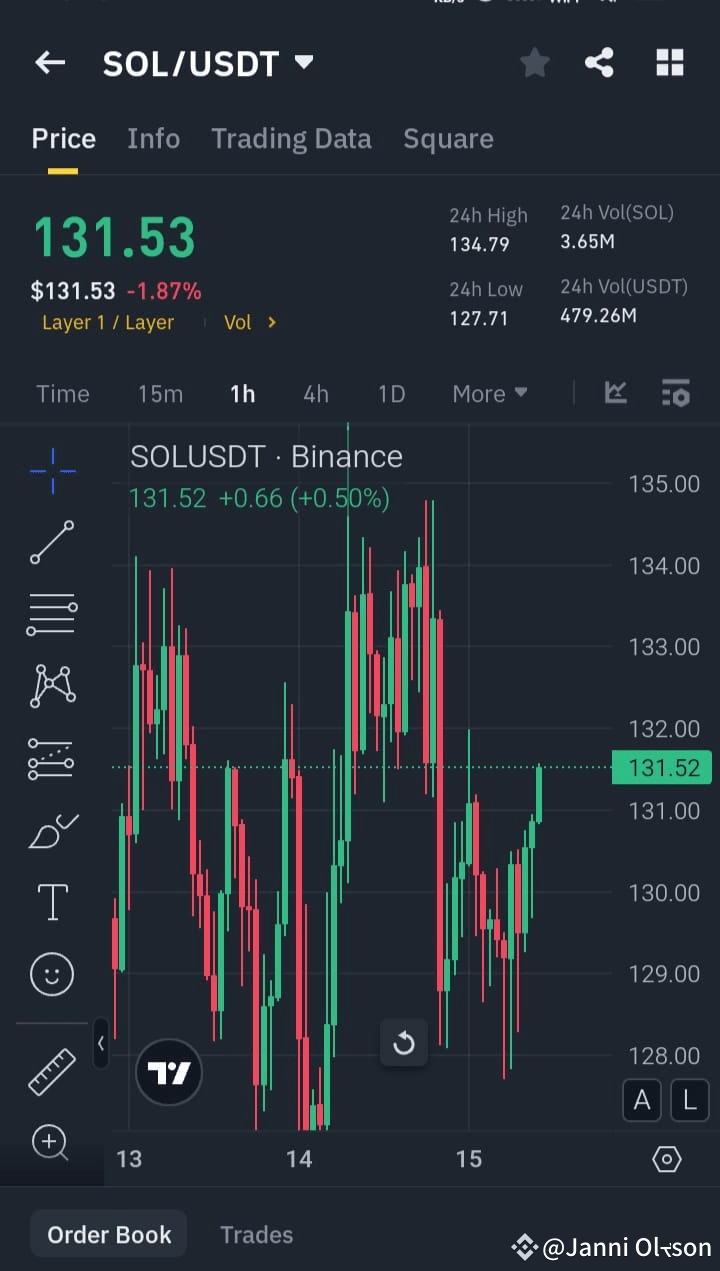Toggle the favorite star for SOL/USDT

pyautogui.click(x=534, y=62)
